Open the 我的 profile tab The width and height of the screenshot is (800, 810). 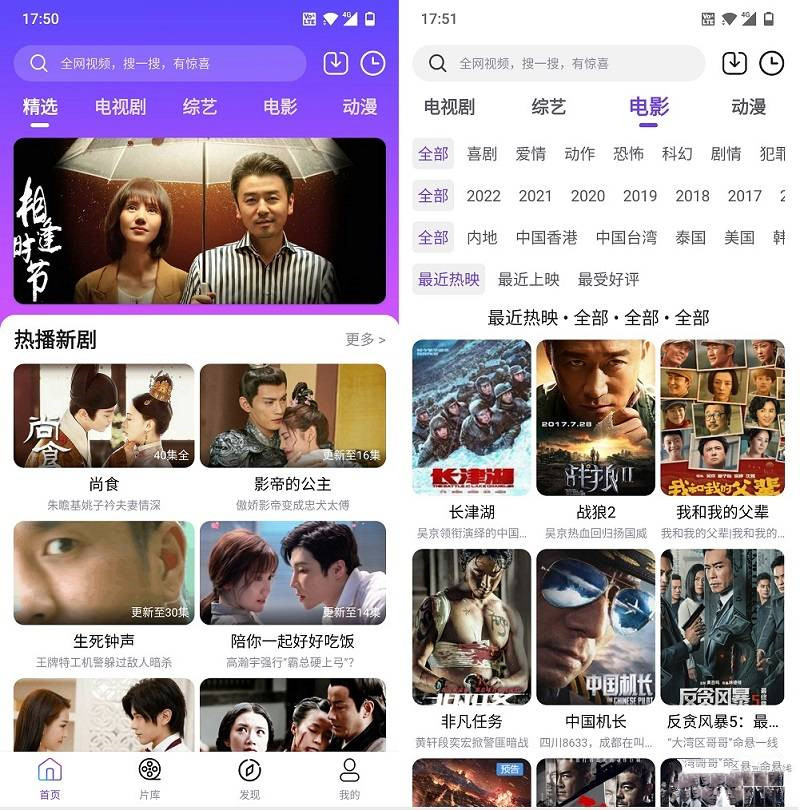click(x=349, y=778)
